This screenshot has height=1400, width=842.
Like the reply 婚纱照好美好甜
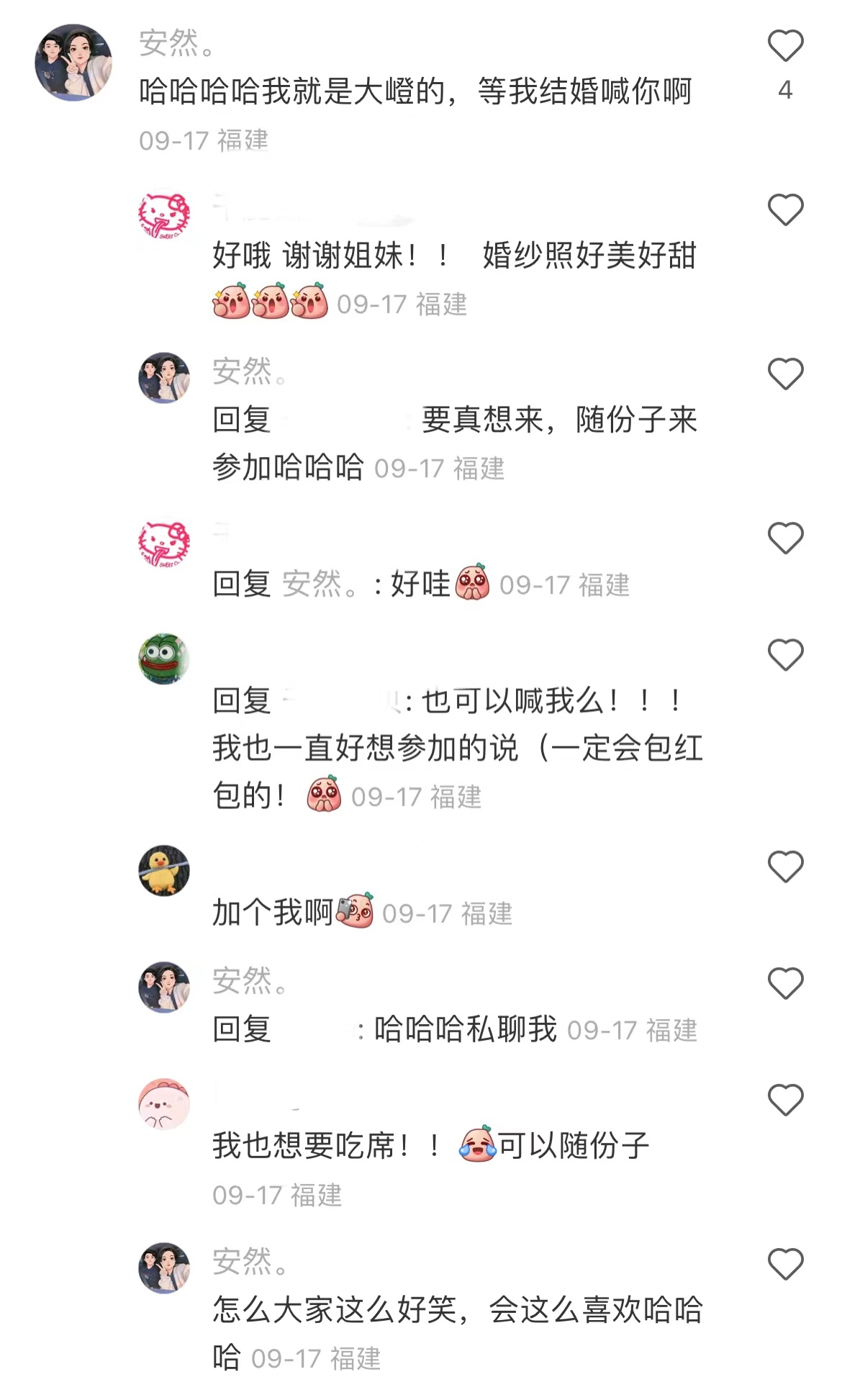click(785, 210)
